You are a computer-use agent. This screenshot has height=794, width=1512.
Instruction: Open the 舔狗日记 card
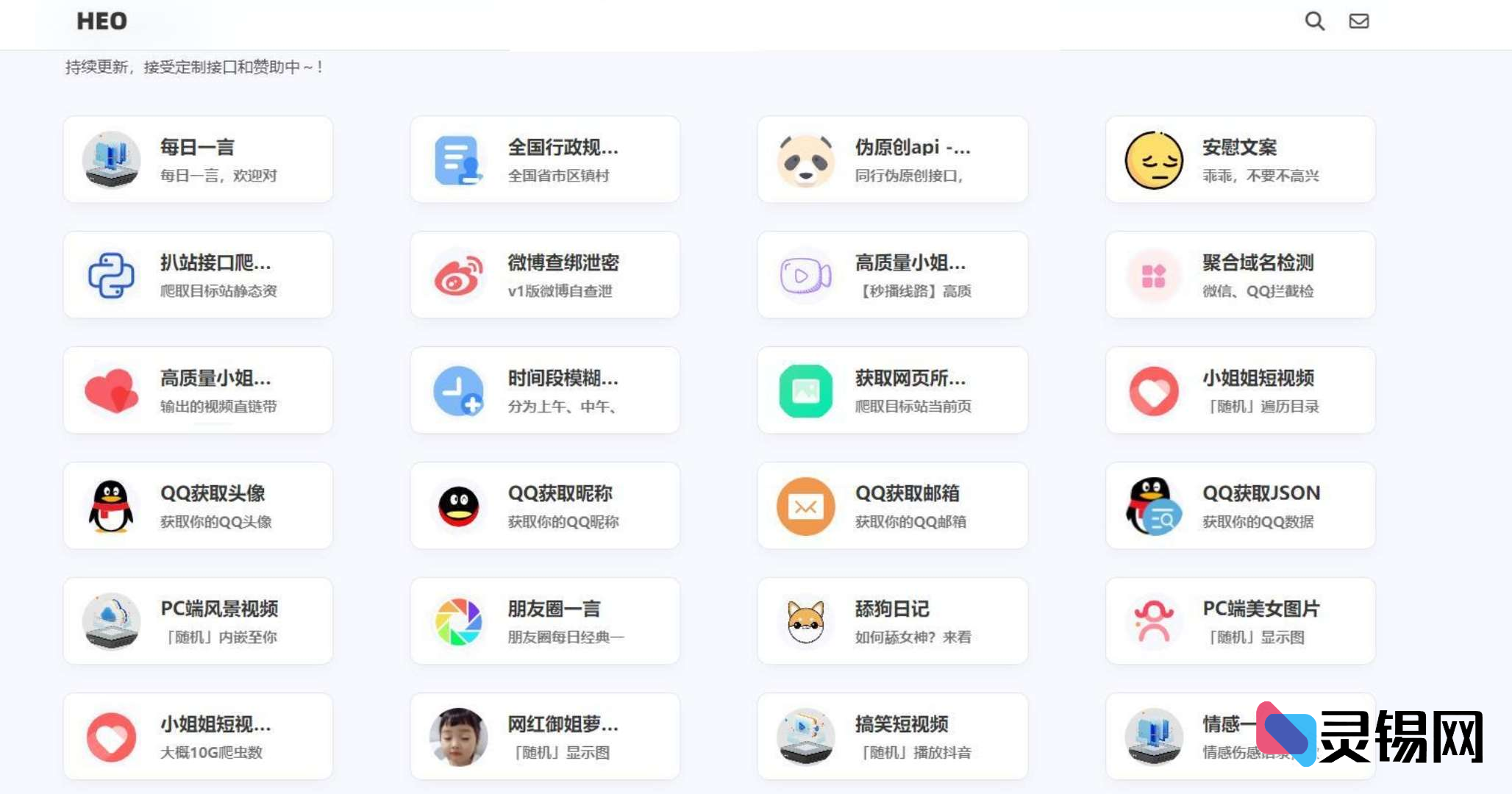[x=892, y=621]
